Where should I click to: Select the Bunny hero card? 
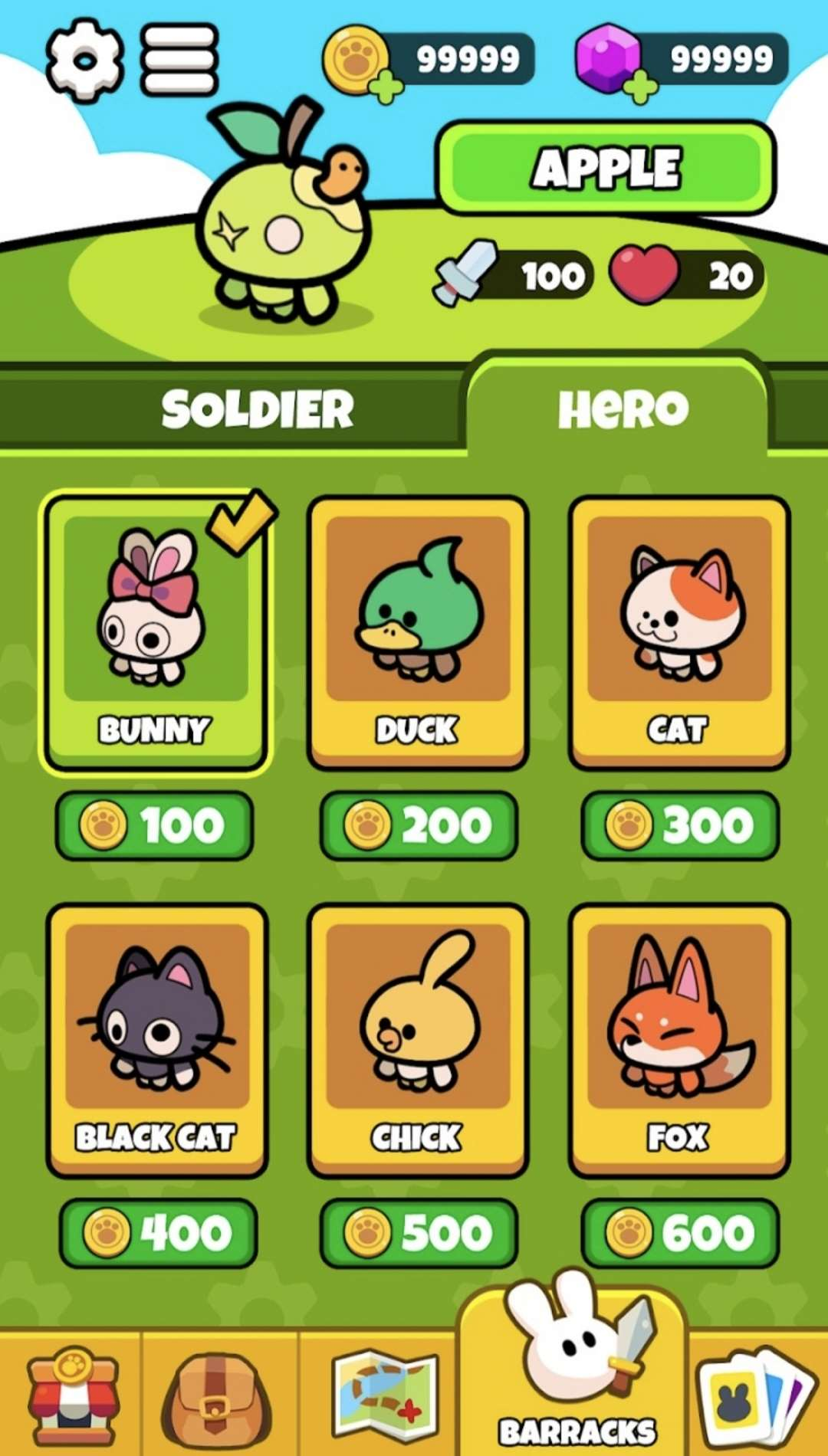156,632
